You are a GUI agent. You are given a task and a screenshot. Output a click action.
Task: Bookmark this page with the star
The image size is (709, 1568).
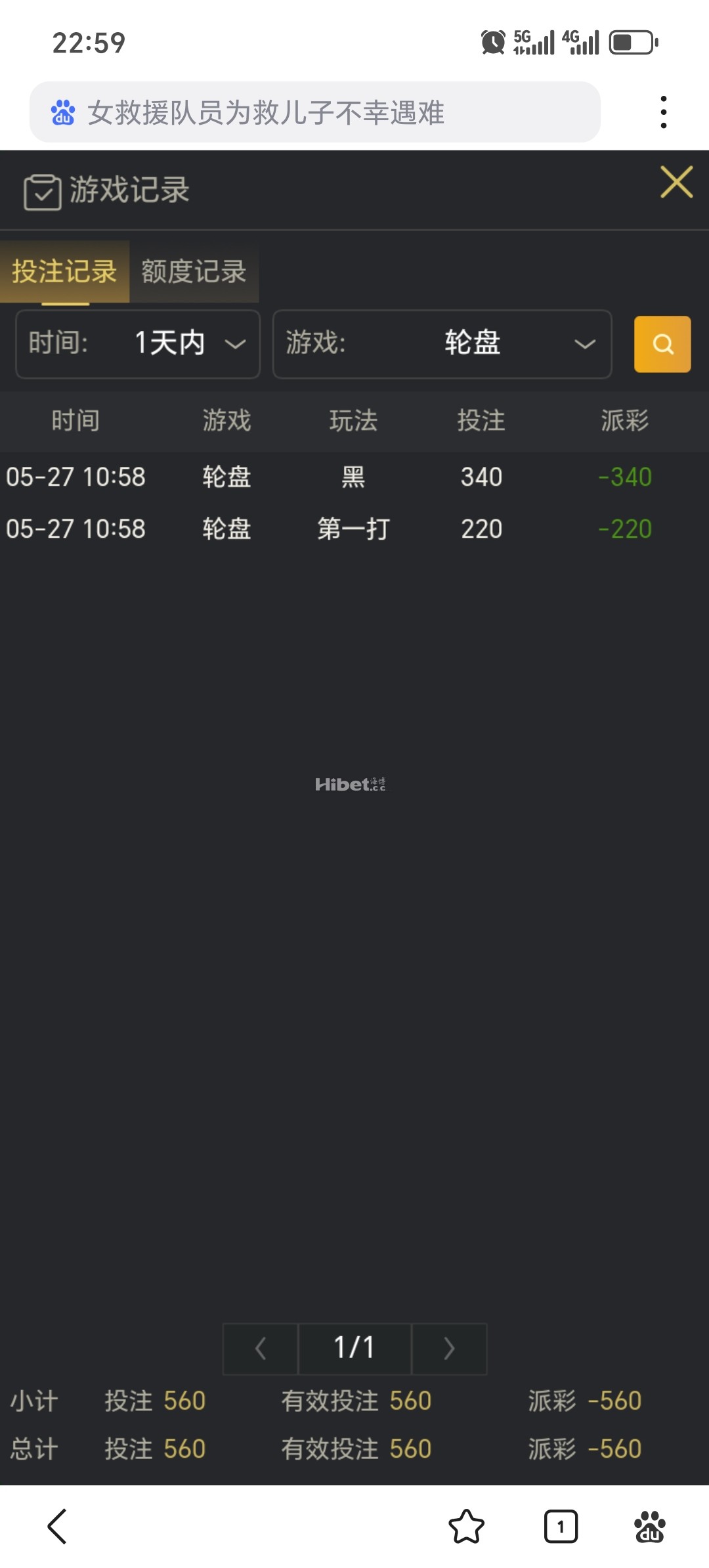point(466,1526)
